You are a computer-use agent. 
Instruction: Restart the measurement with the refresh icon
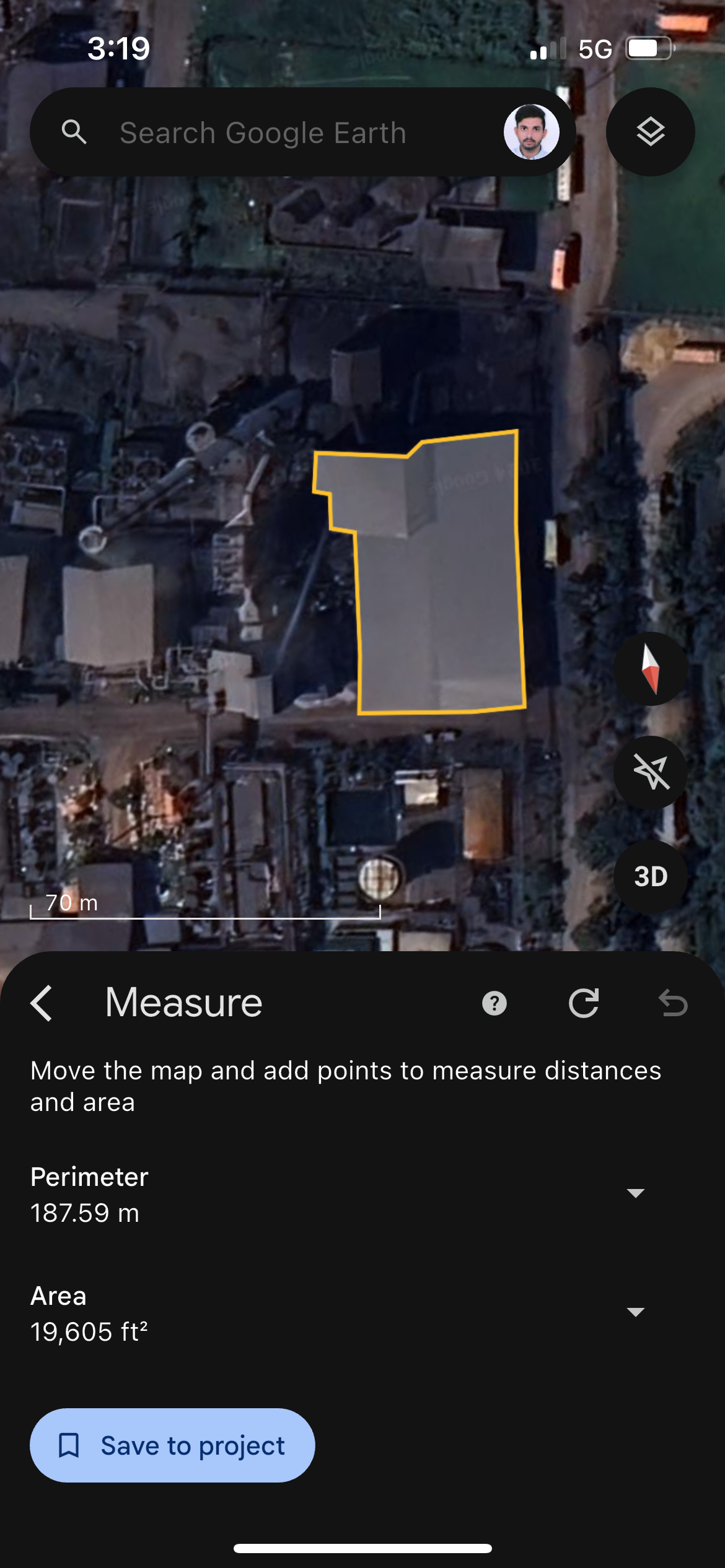point(584,1003)
